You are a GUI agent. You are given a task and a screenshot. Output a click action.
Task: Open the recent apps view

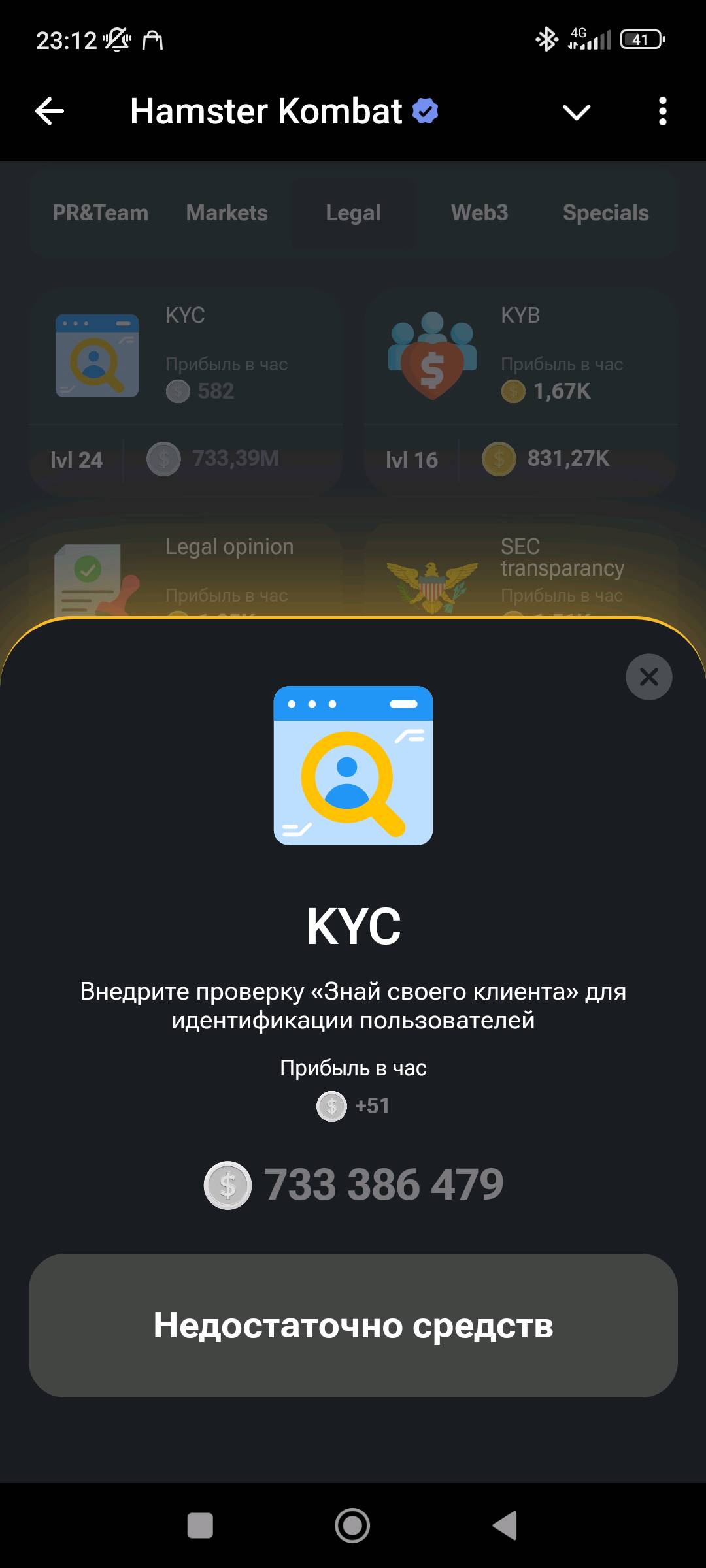click(200, 1526)
